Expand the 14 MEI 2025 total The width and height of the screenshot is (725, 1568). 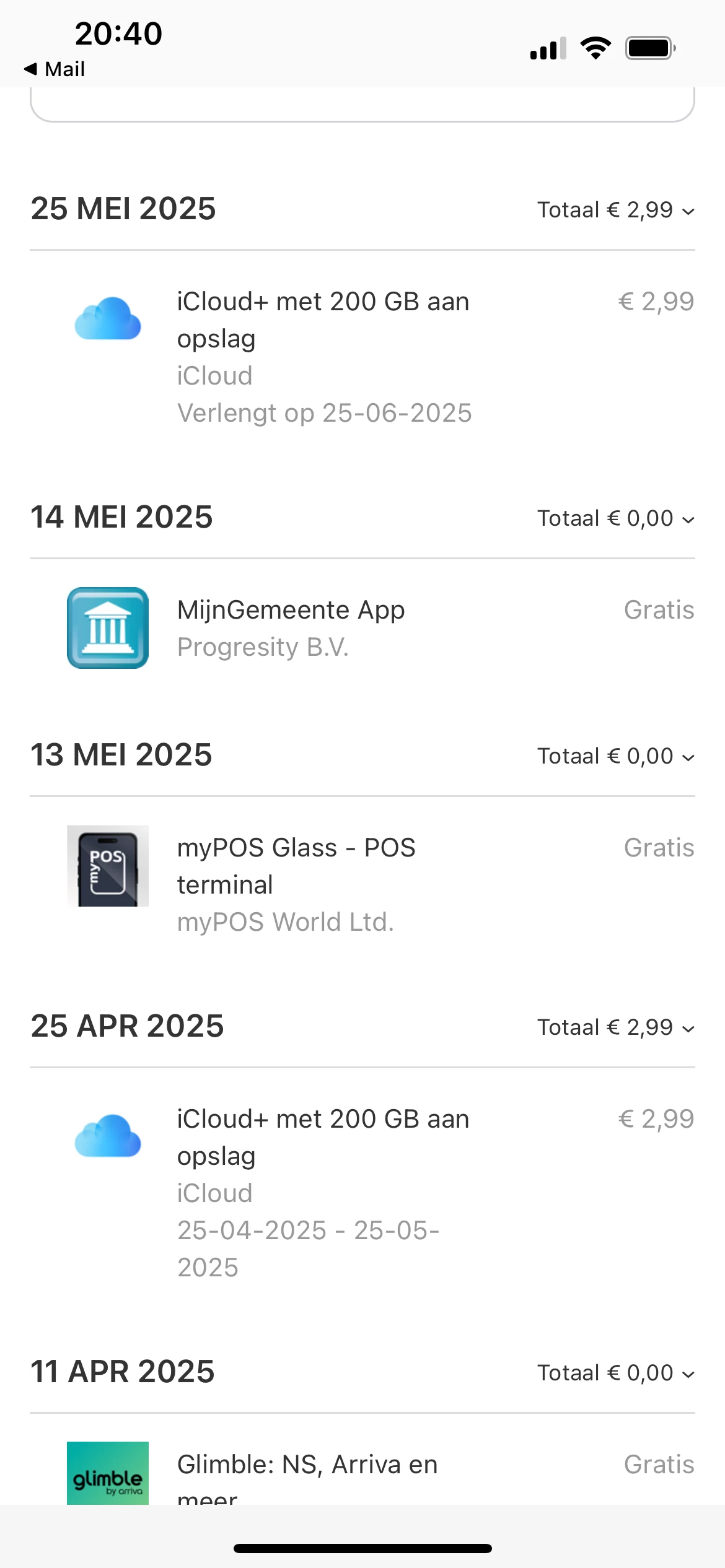pos(616,518)
